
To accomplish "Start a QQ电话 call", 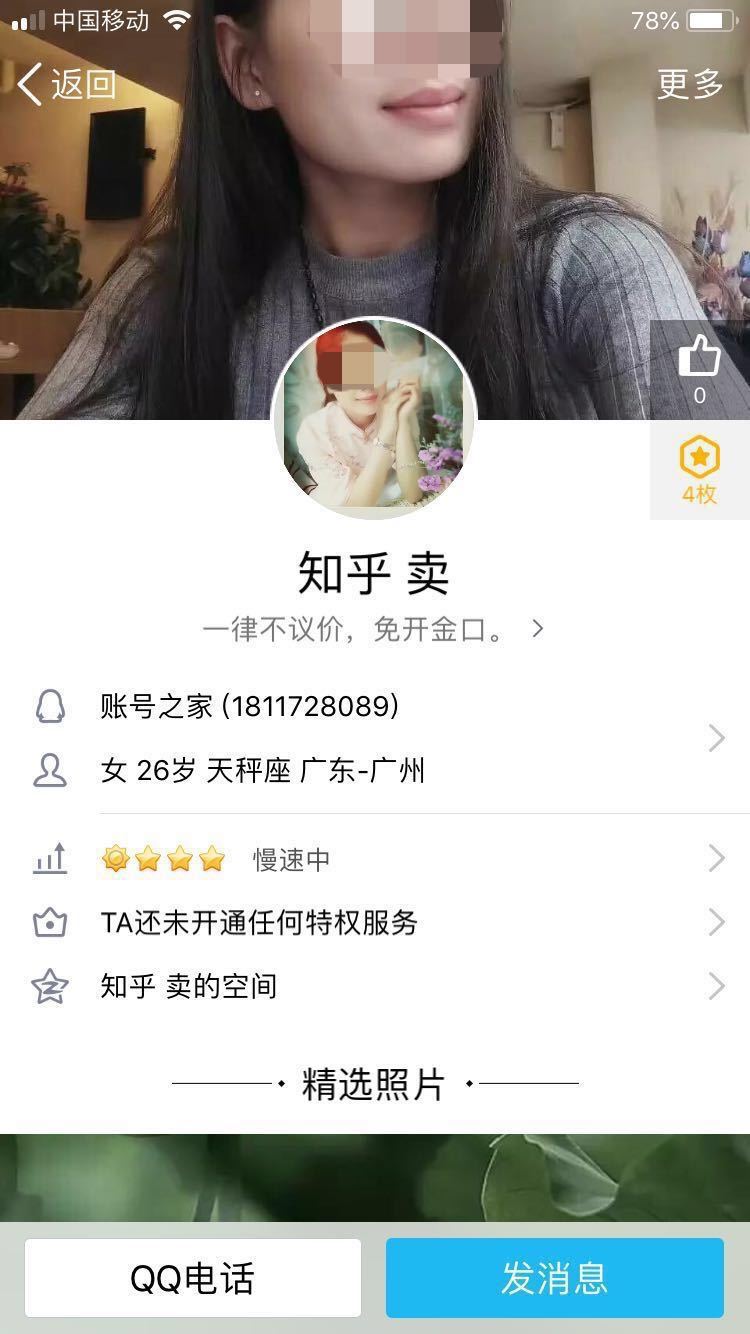I will coord(193,1278).
